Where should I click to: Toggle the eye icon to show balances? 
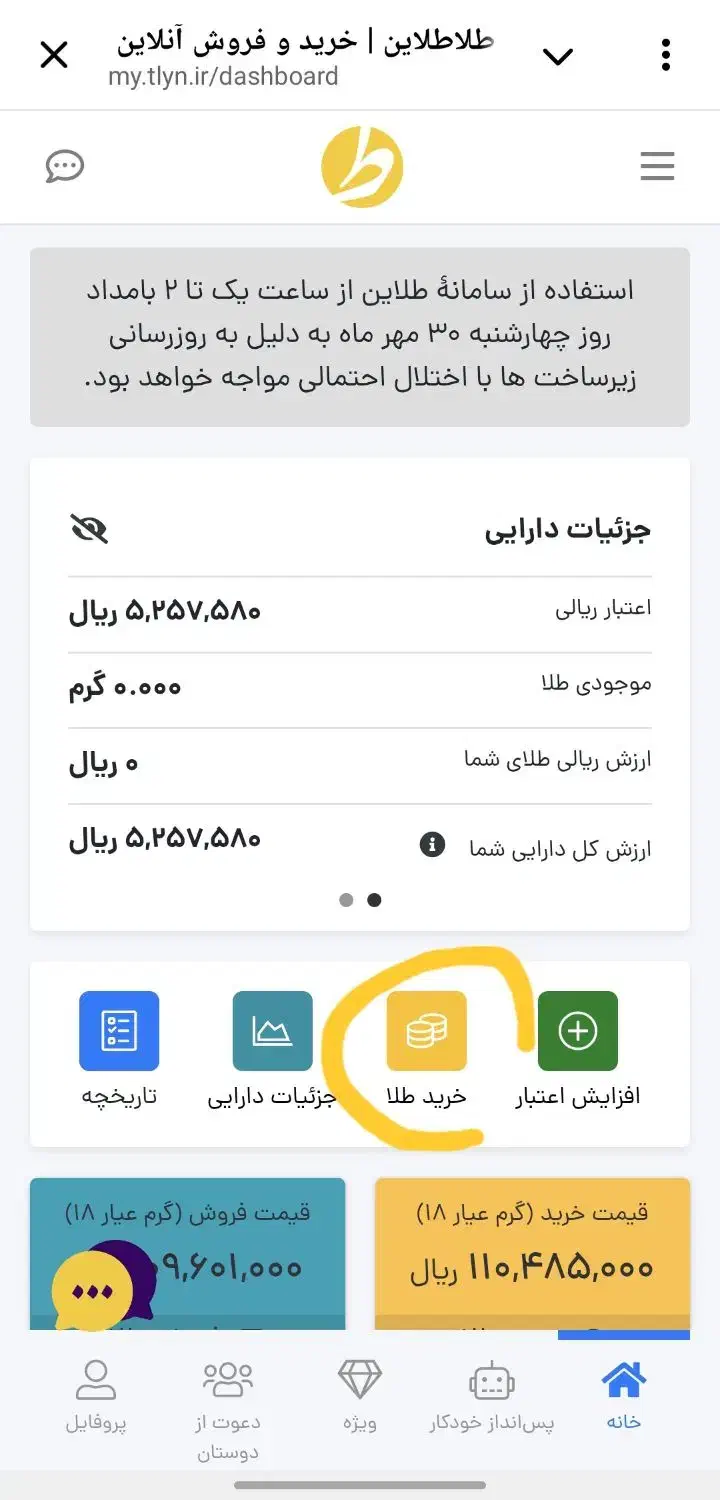point(88,530)
